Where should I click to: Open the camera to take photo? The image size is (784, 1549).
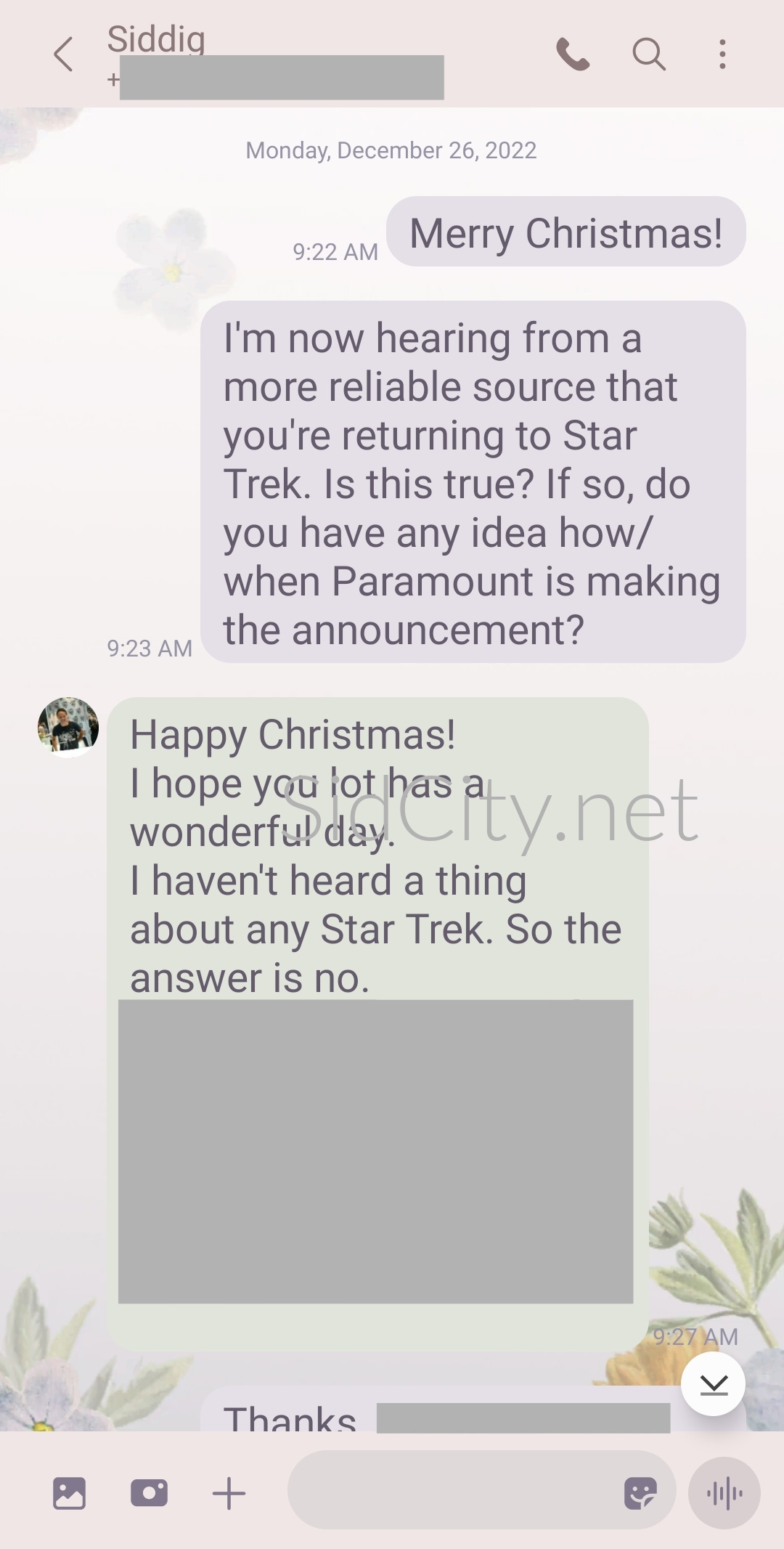[149, 1493]
